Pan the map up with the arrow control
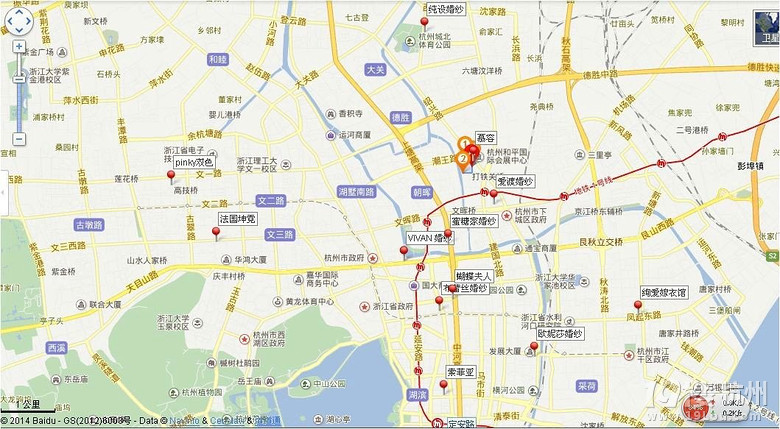 coord(19,9)
